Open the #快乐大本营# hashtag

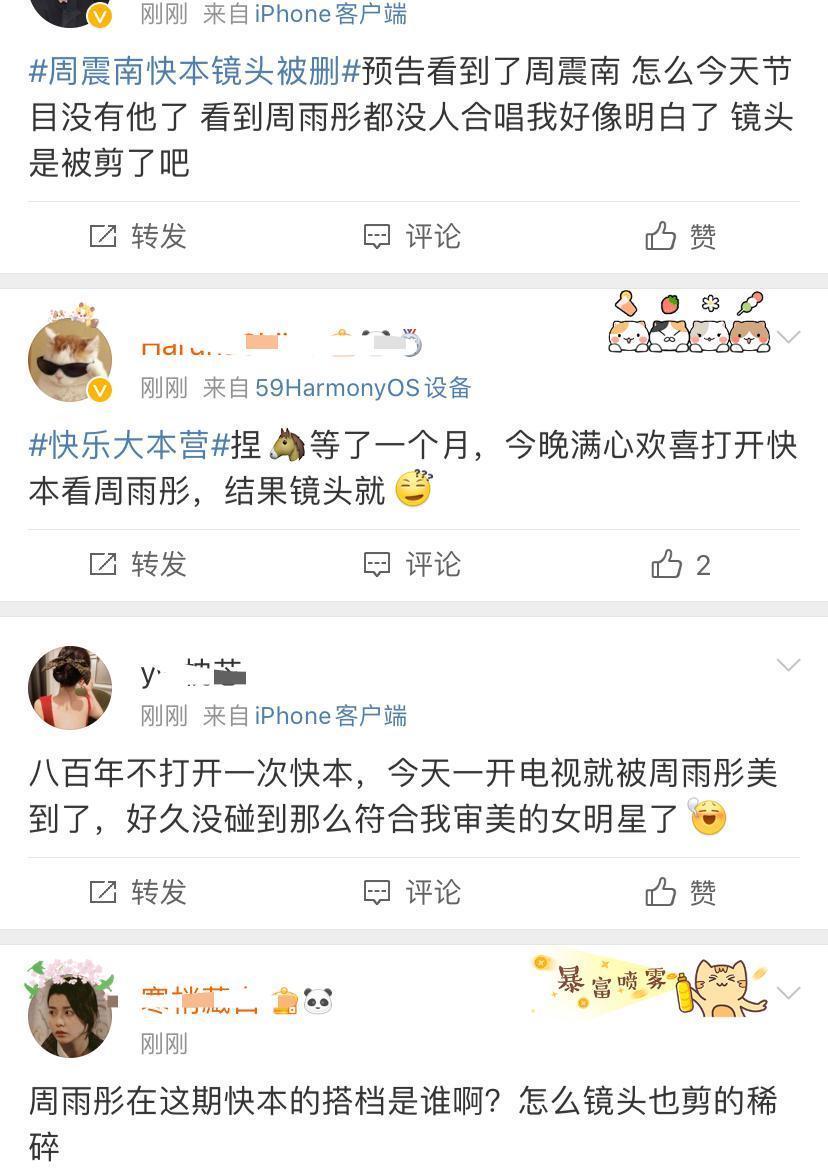tap(130, 445)
